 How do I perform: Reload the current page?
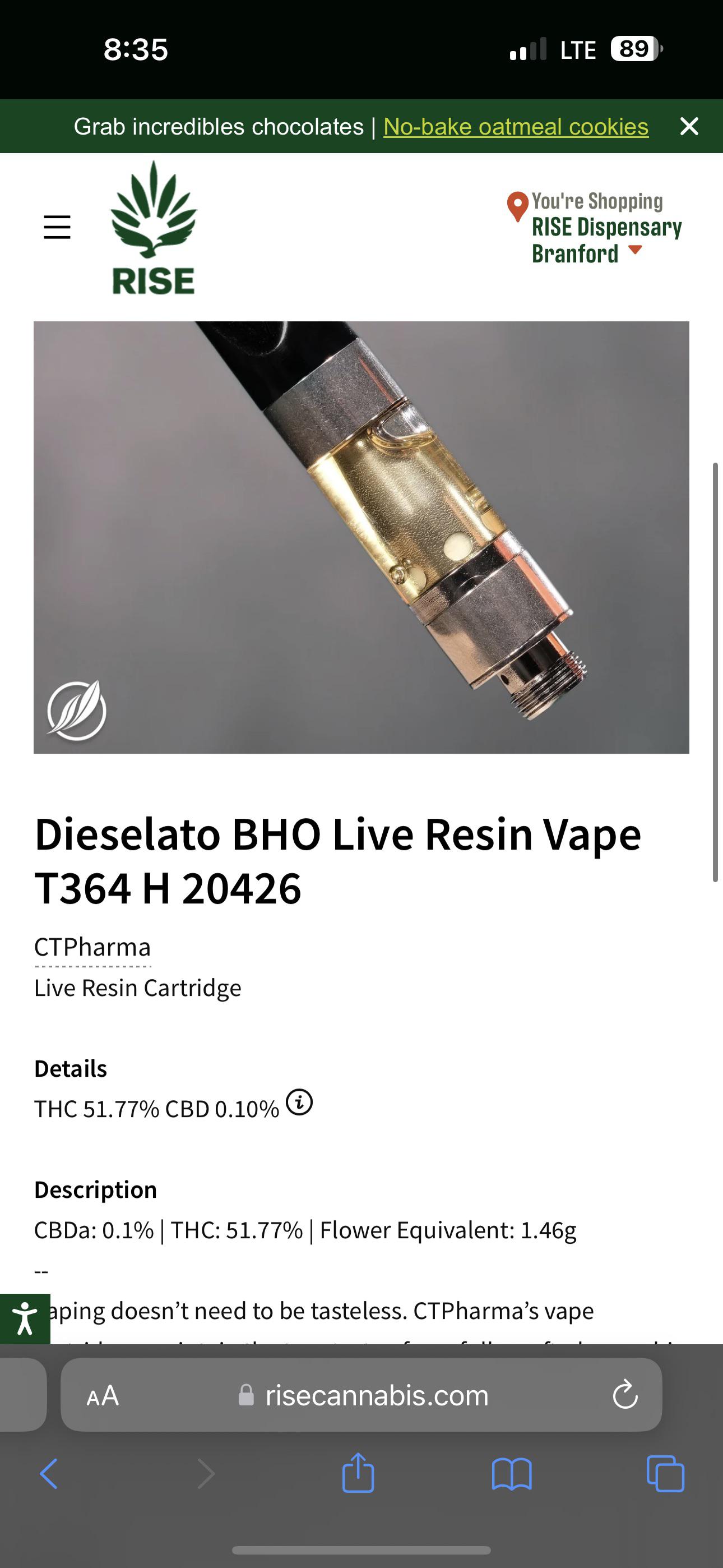tap(624, 1395)
